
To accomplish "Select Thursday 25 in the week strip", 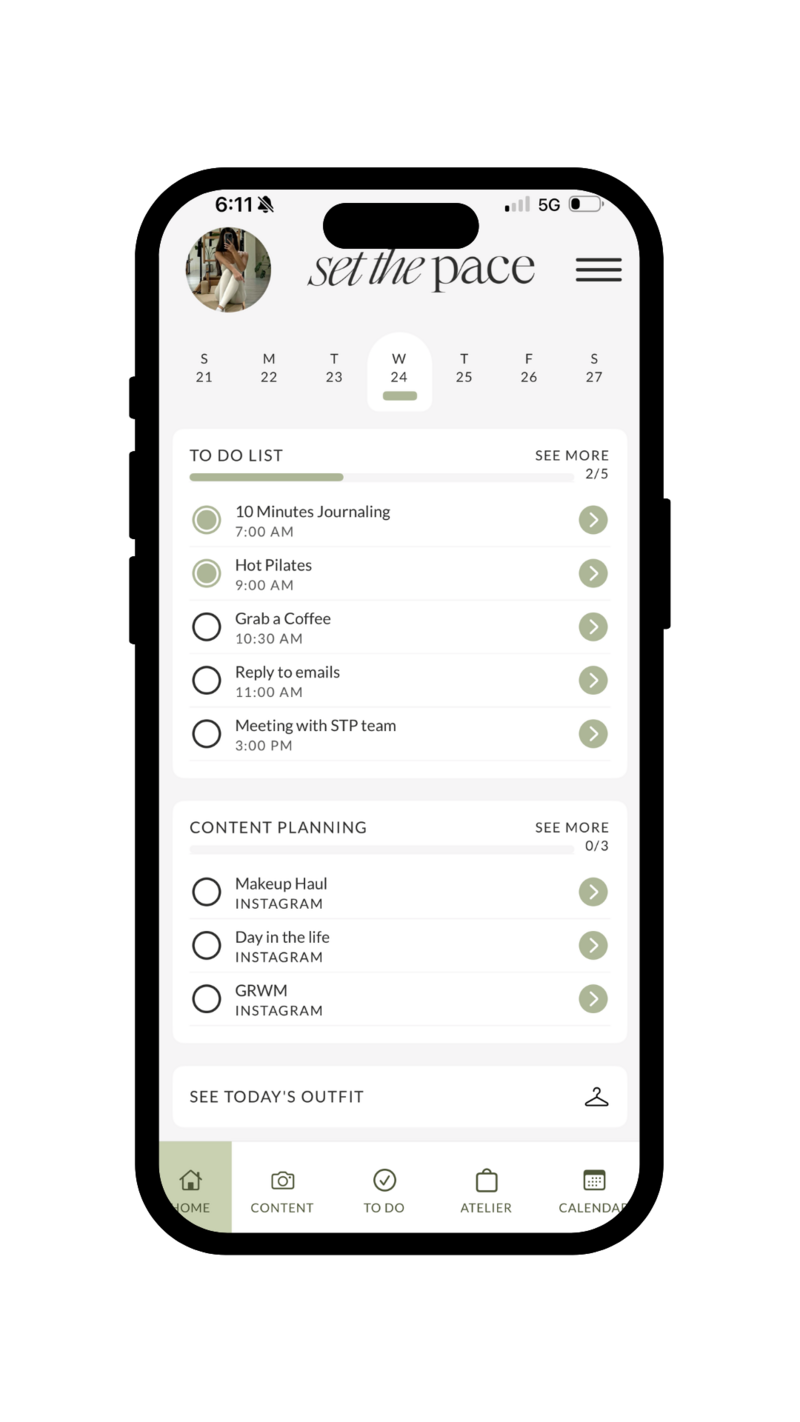I will click(464, 368).
